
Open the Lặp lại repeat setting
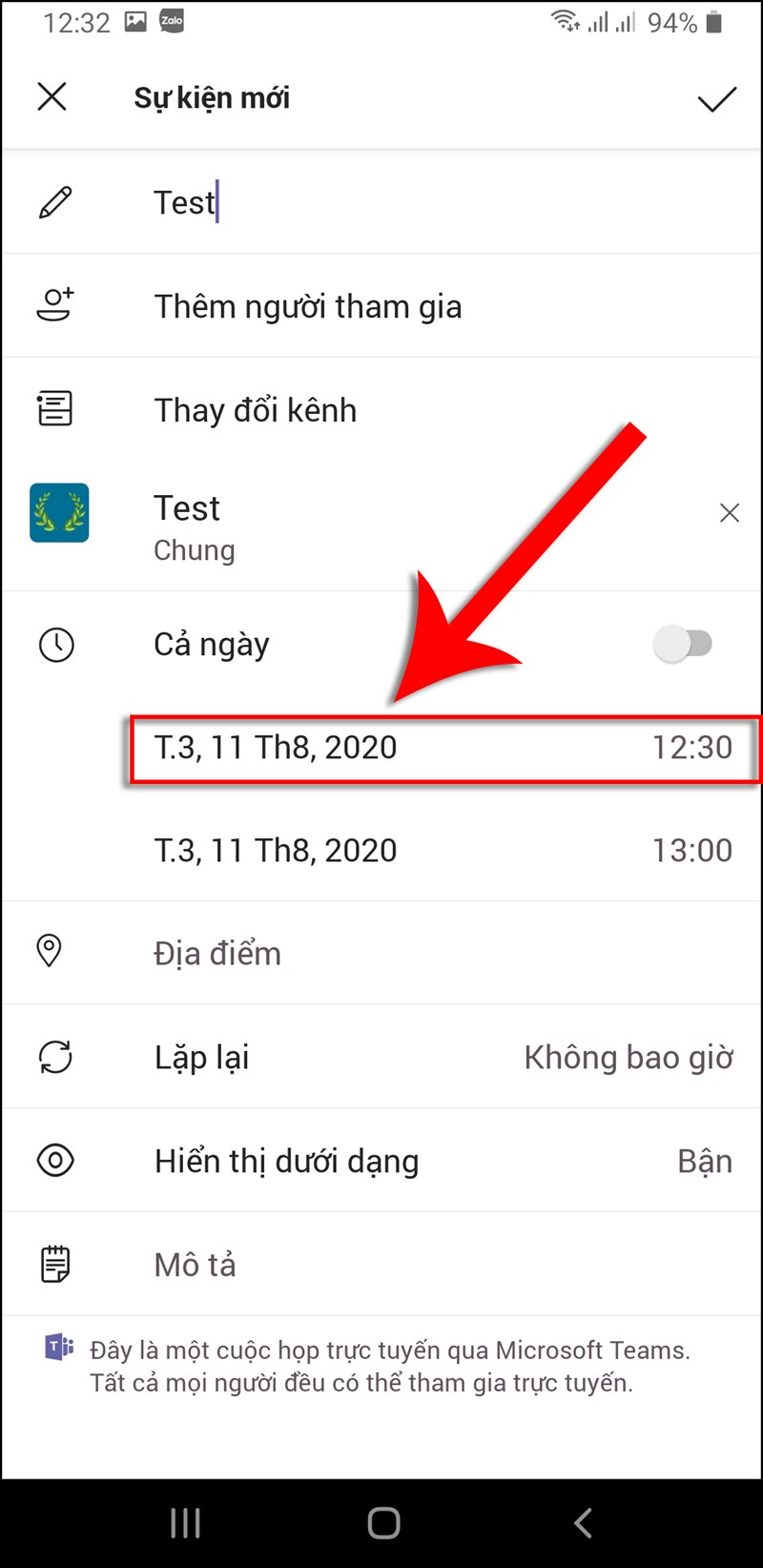tap(381, 1057)
